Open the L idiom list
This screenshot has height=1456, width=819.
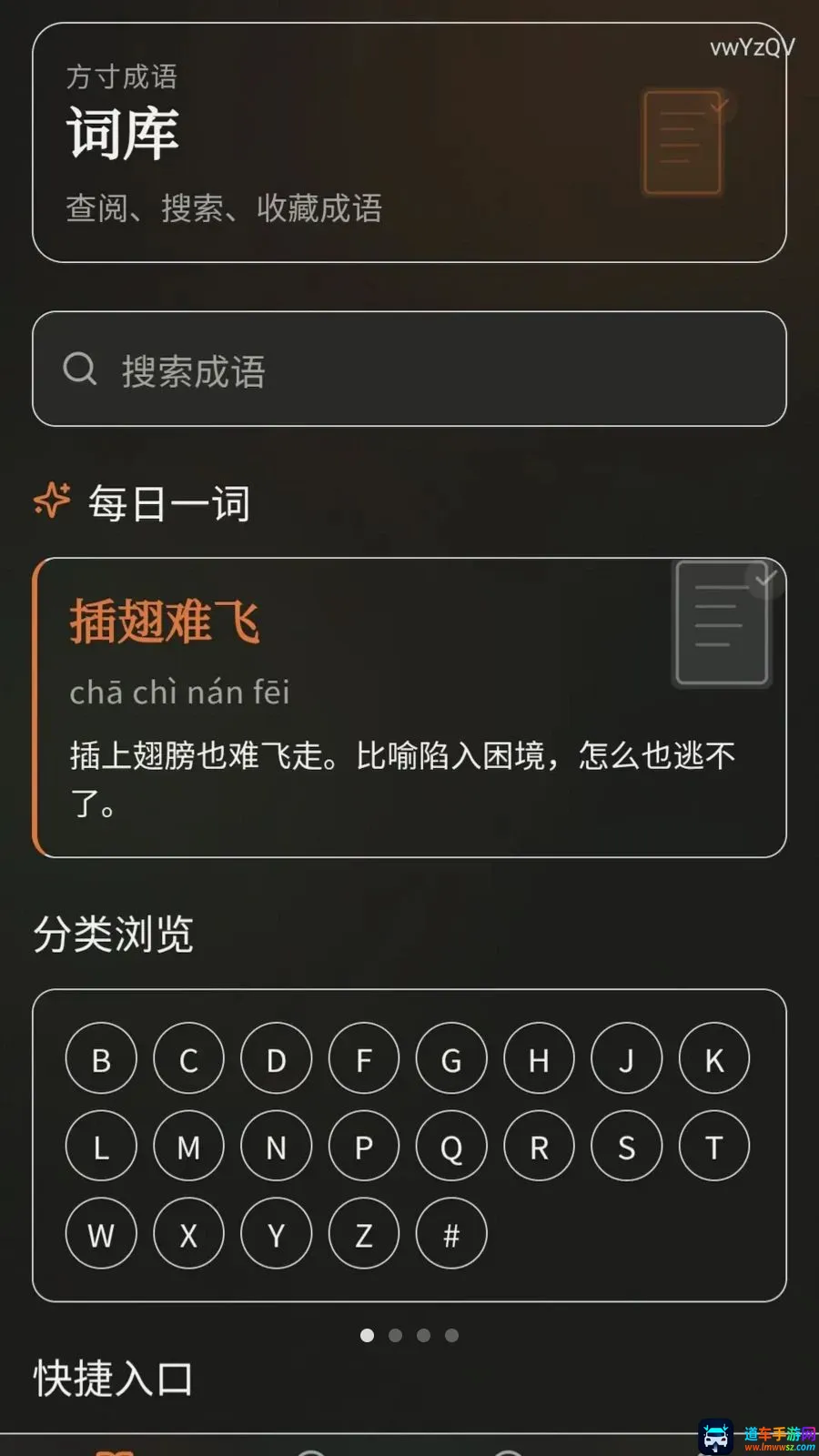(x=101, y=1147)
